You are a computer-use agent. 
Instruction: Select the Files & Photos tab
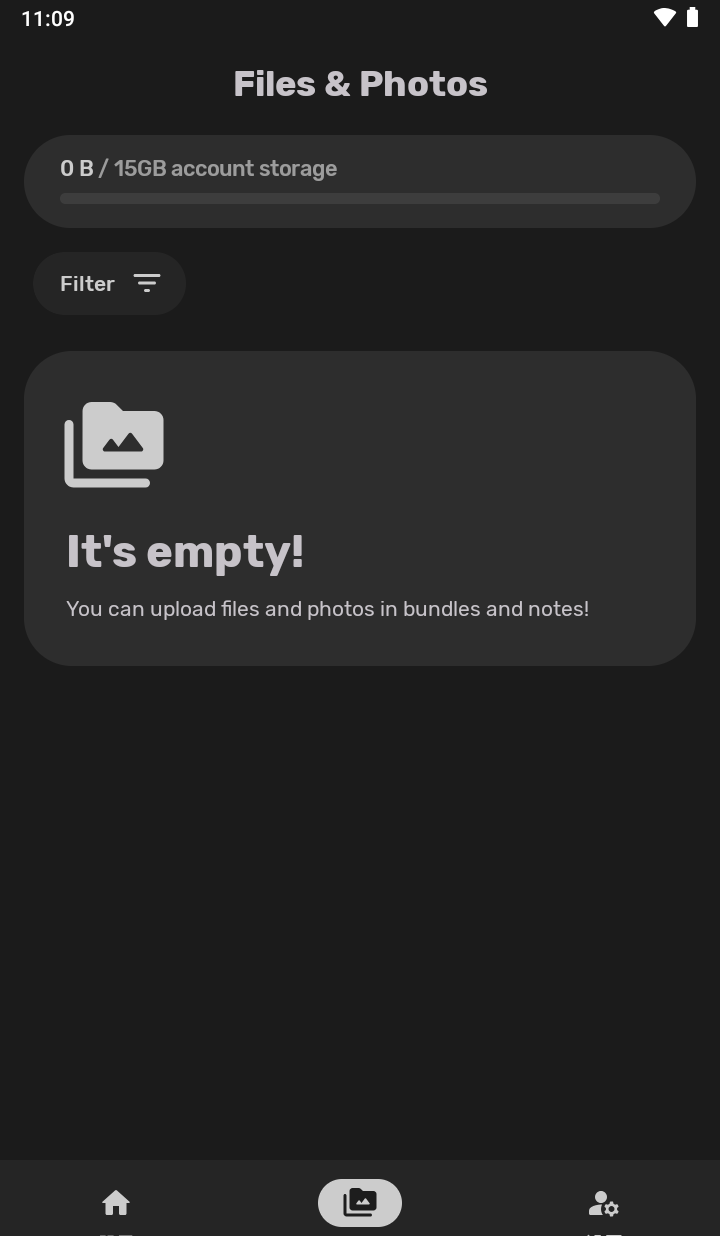pos(360,1203)
